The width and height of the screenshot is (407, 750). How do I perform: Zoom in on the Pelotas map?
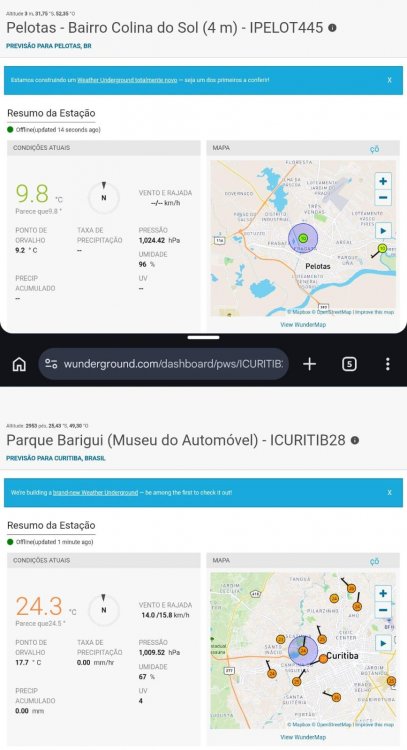tap(383, 181)
